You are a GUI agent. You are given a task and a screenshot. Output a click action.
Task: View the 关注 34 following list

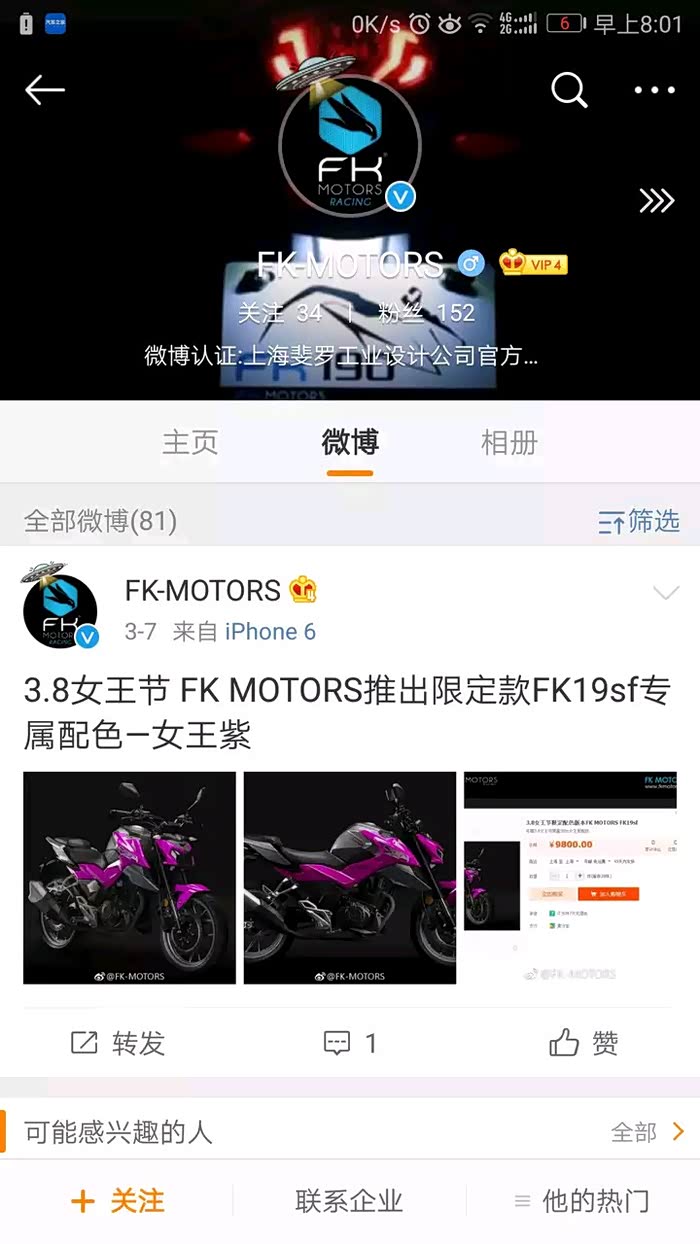click(280, 313)
